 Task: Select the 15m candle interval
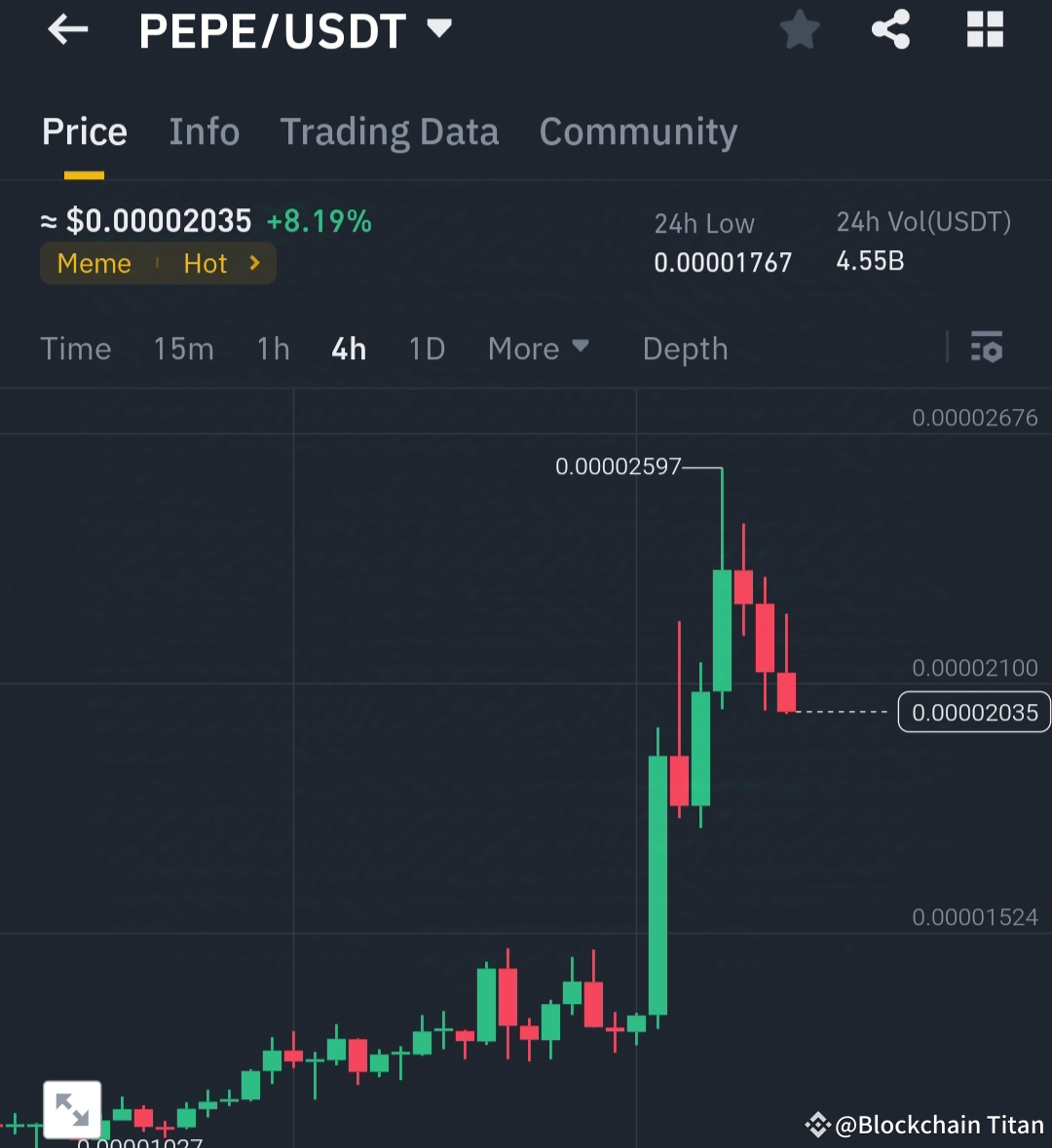pyautogui.click(x=183, y=349)
